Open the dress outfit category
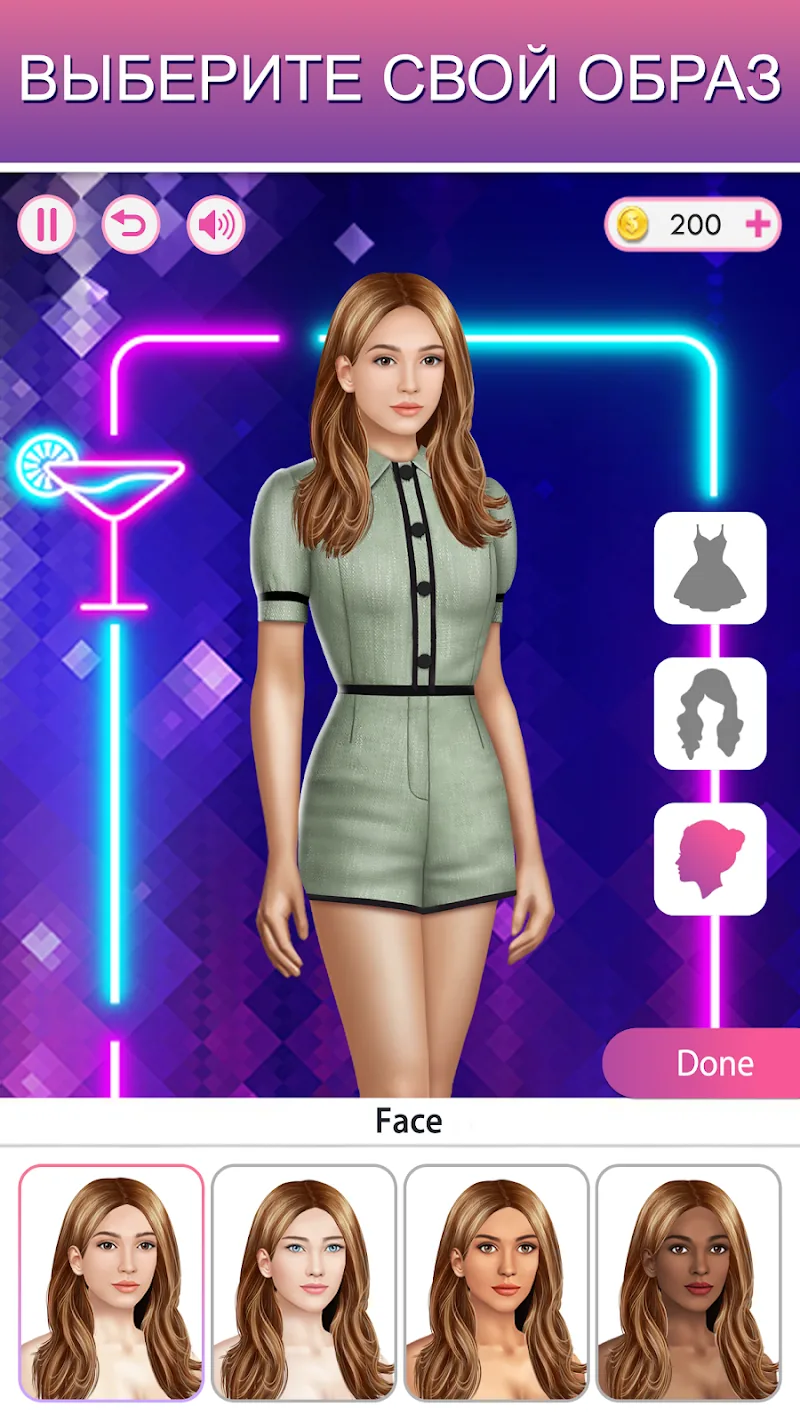 tap(710, 568)
